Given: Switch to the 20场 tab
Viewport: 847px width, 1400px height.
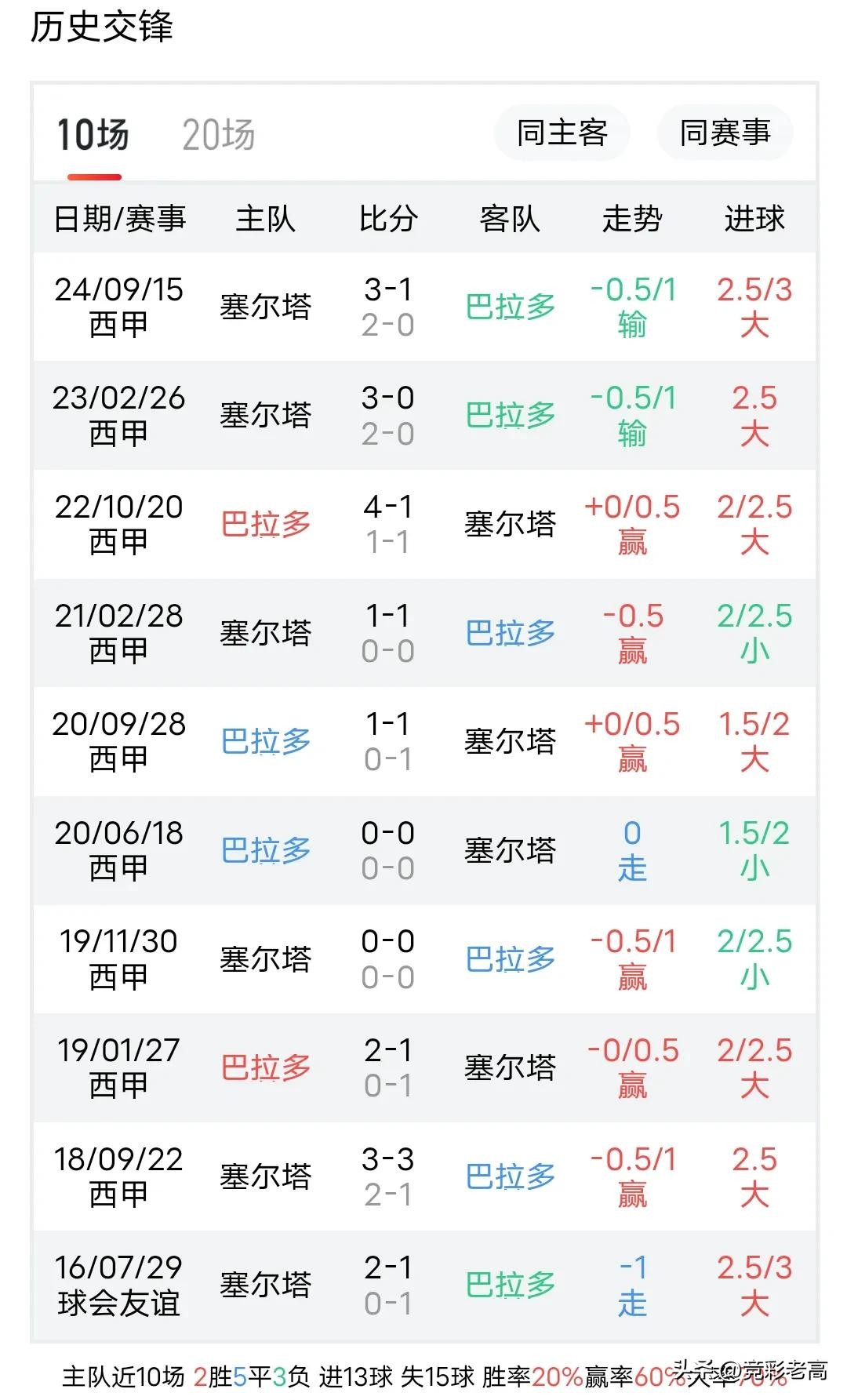Looking at the screenshot, I should coord(218,135).
